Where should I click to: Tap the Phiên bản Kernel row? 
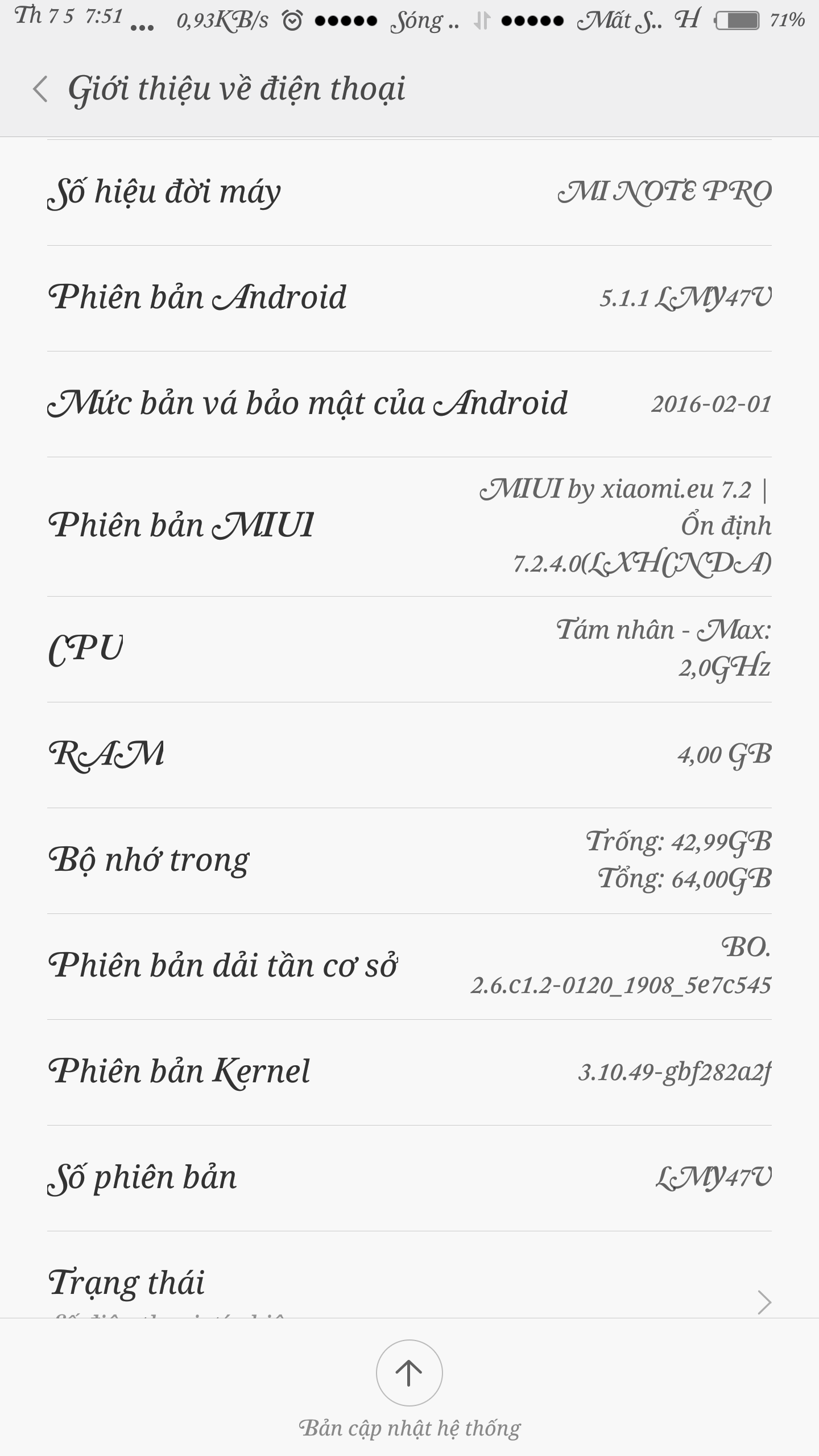(x=409, y=1073)
